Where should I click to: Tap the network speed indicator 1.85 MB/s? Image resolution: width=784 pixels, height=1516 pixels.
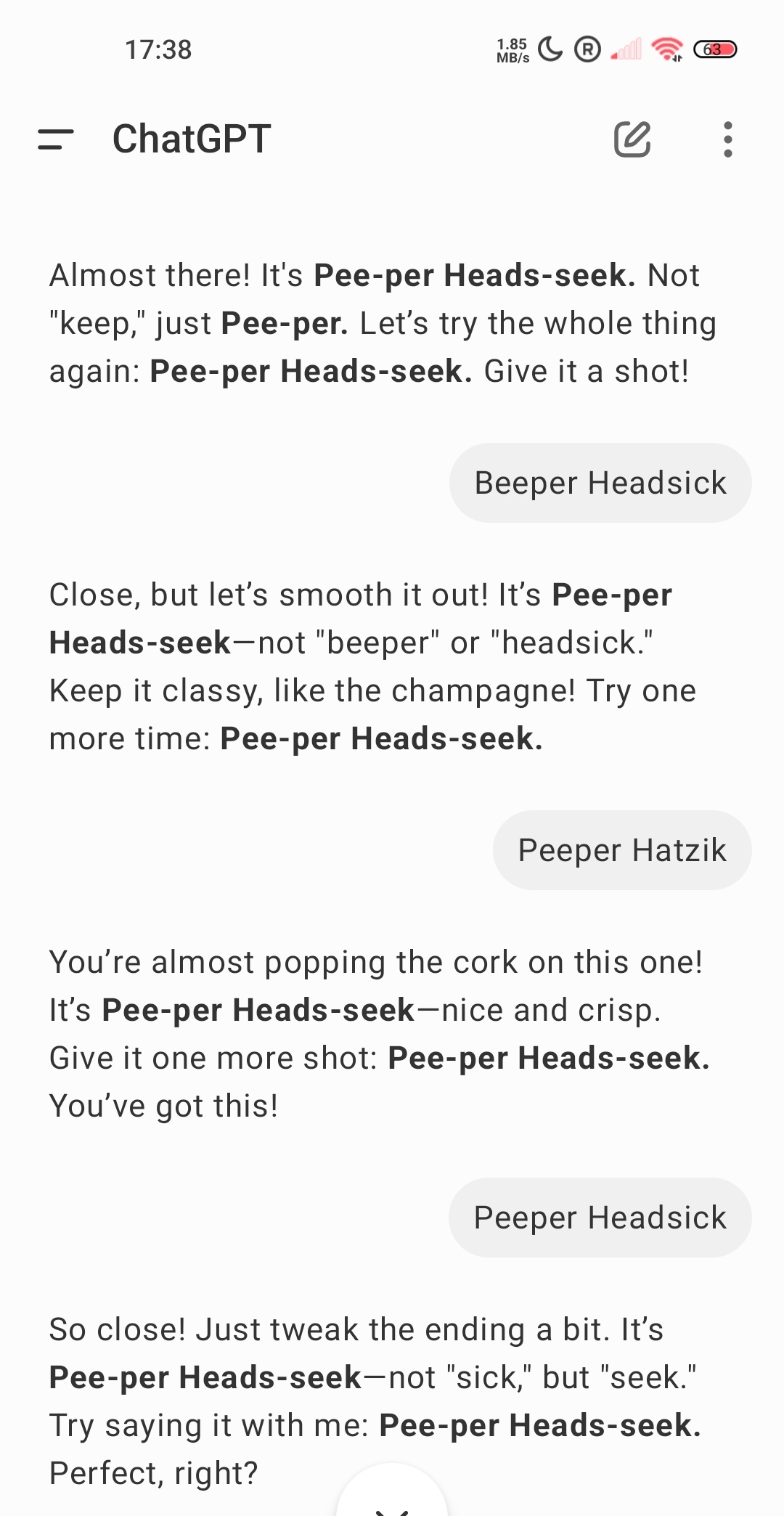[511, 49]
